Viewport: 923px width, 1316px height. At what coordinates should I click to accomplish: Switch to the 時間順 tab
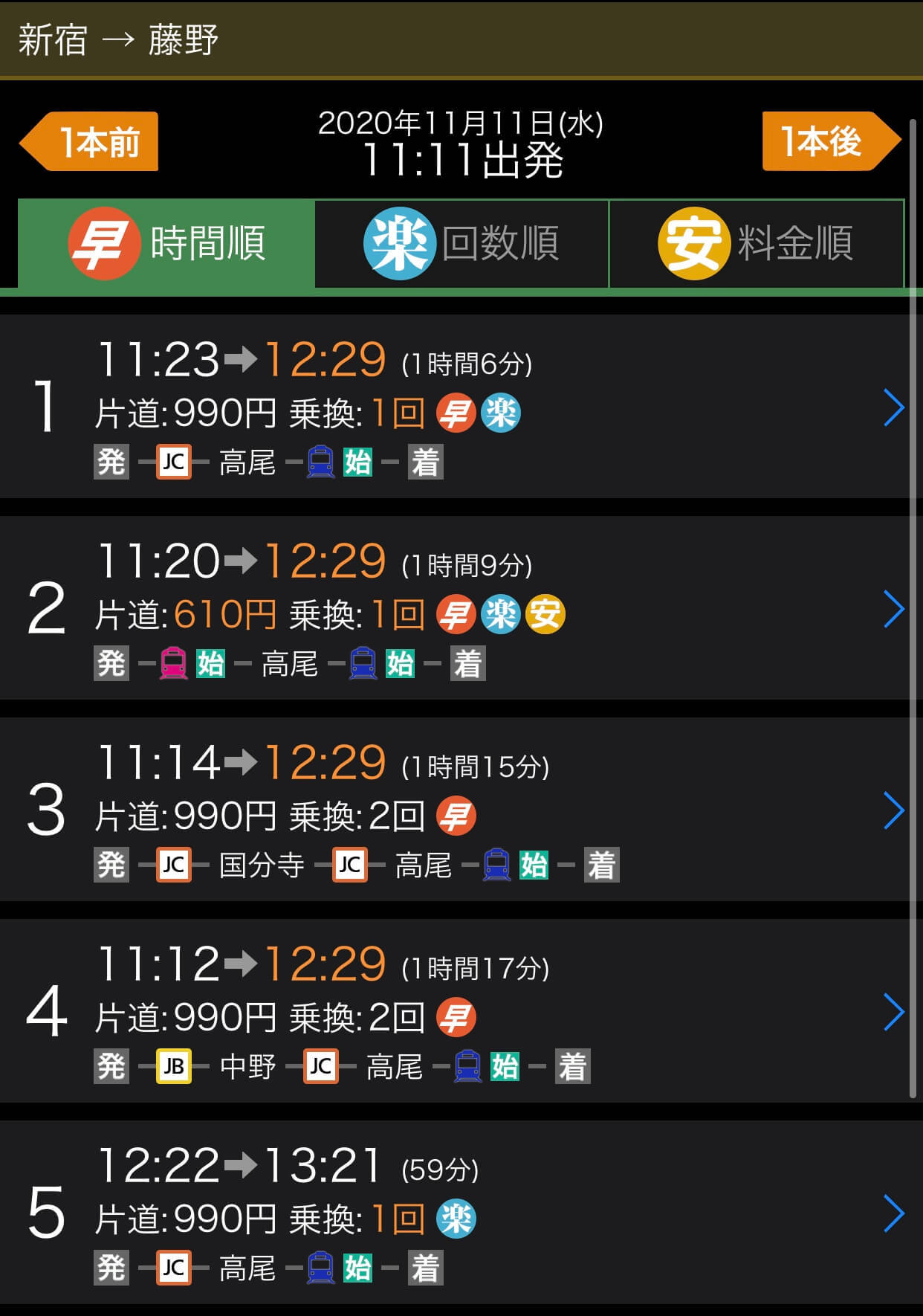tap(166, 243)
